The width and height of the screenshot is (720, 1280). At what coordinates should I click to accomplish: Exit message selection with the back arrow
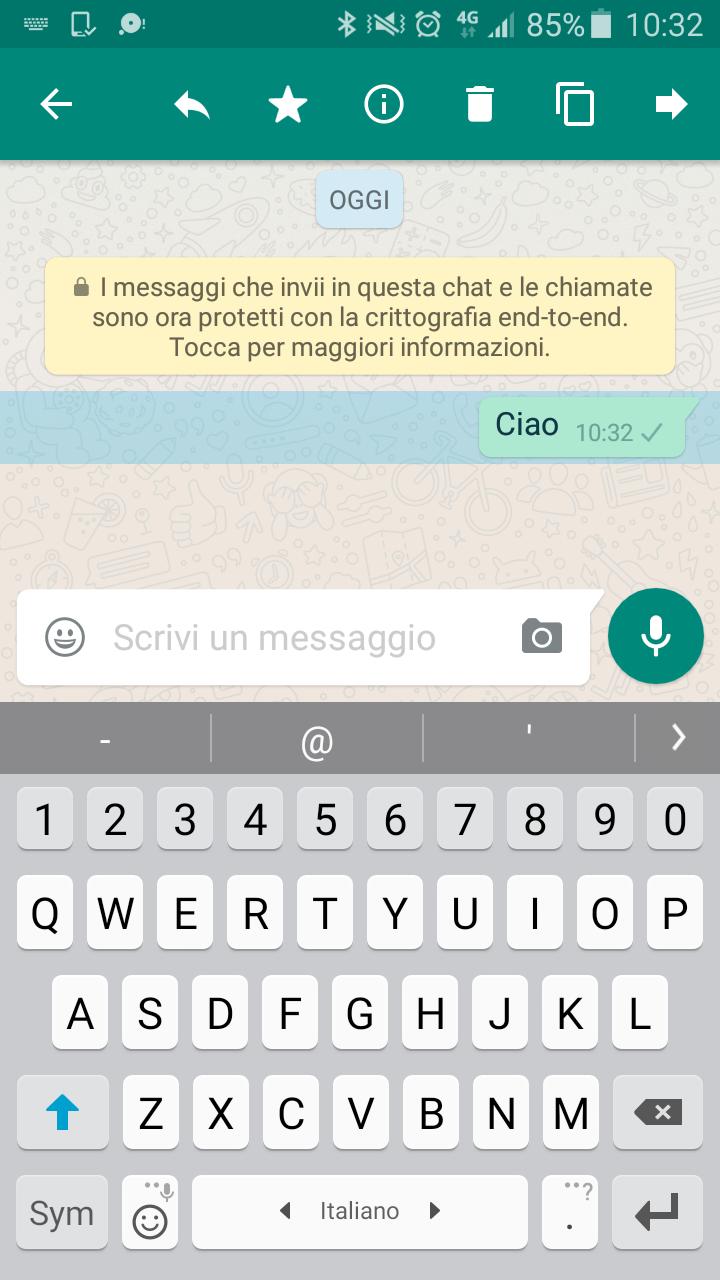(56, 104)
